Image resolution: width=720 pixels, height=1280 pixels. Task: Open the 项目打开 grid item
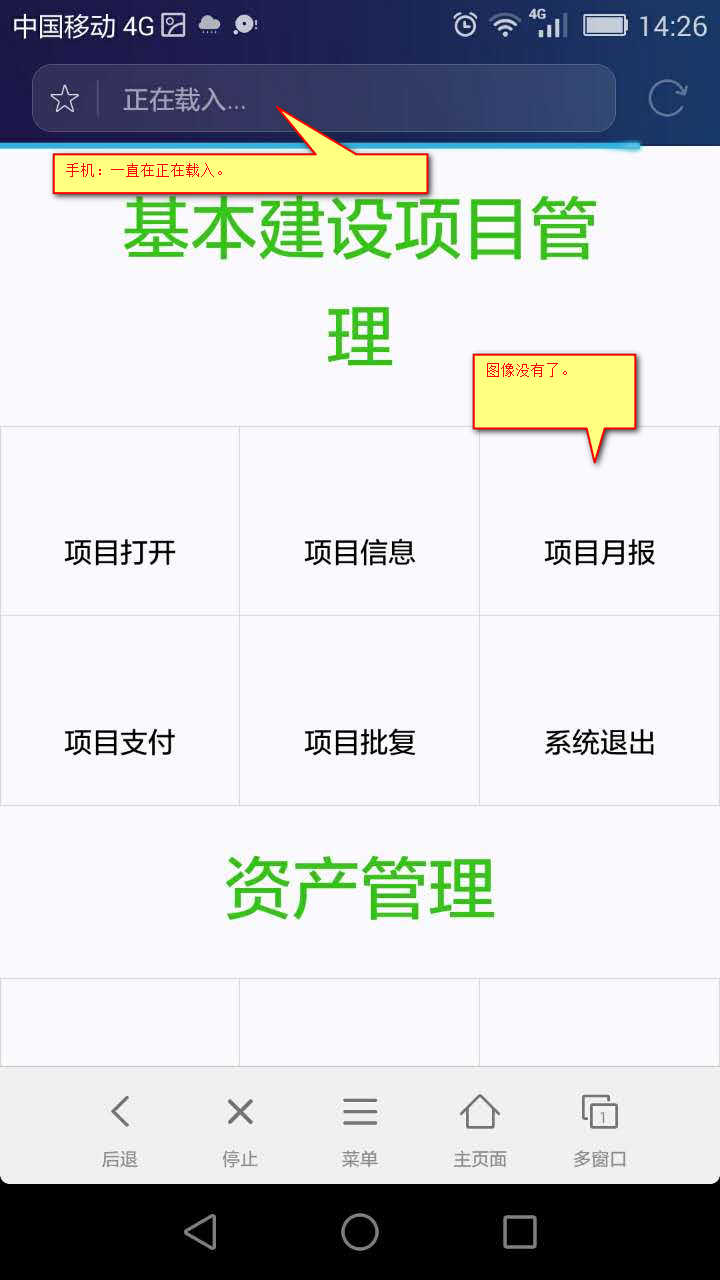tap(120, 521)
